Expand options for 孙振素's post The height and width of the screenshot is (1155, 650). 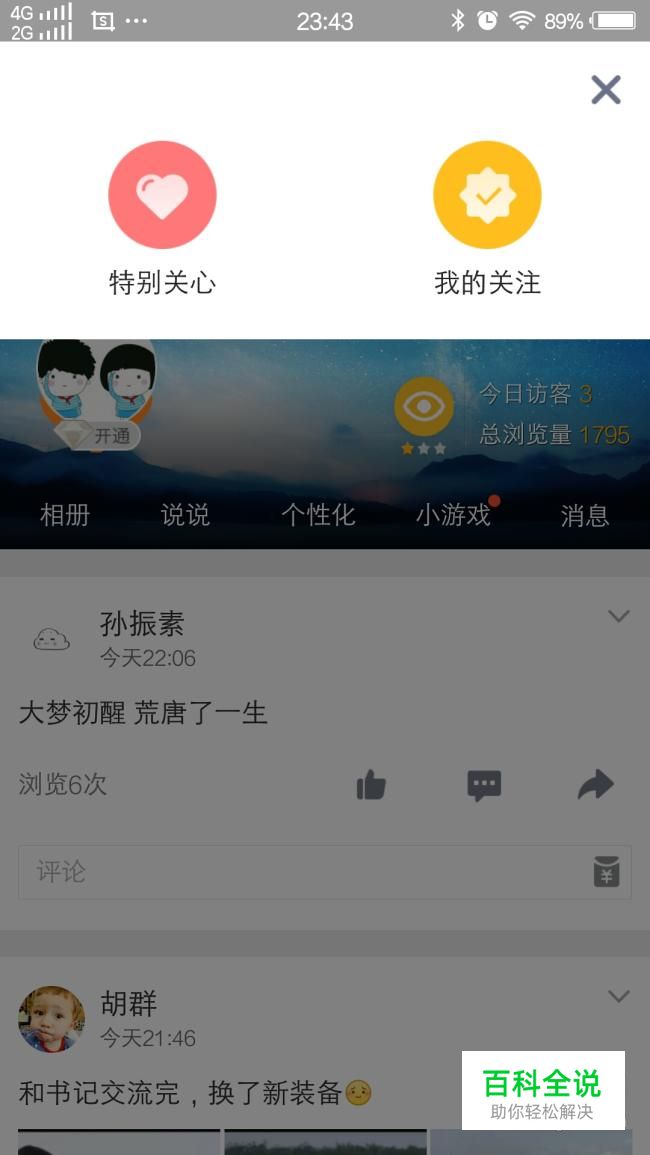618,616
